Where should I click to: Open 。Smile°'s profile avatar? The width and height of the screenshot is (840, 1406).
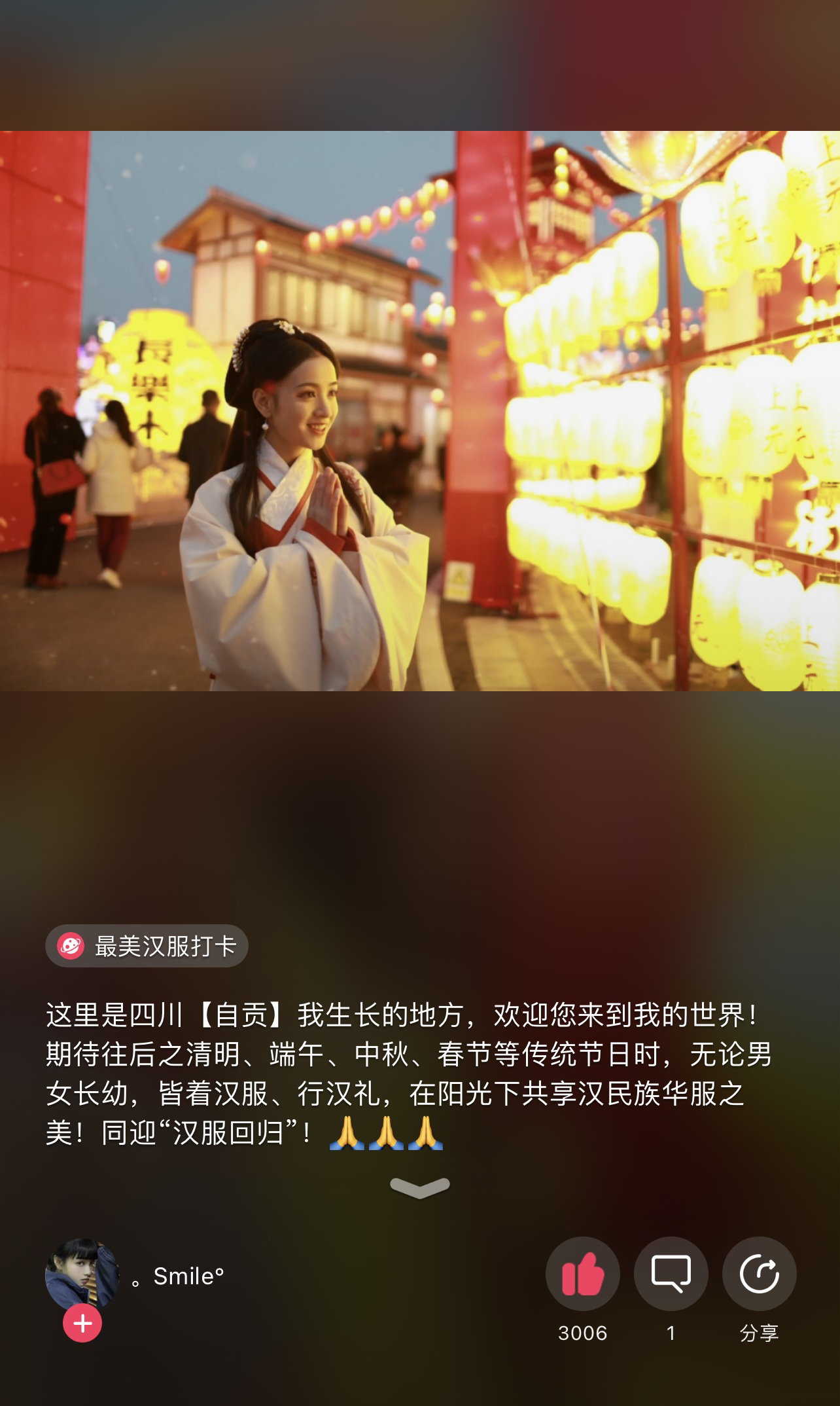pyautogui.click(x=81, y=1273)
